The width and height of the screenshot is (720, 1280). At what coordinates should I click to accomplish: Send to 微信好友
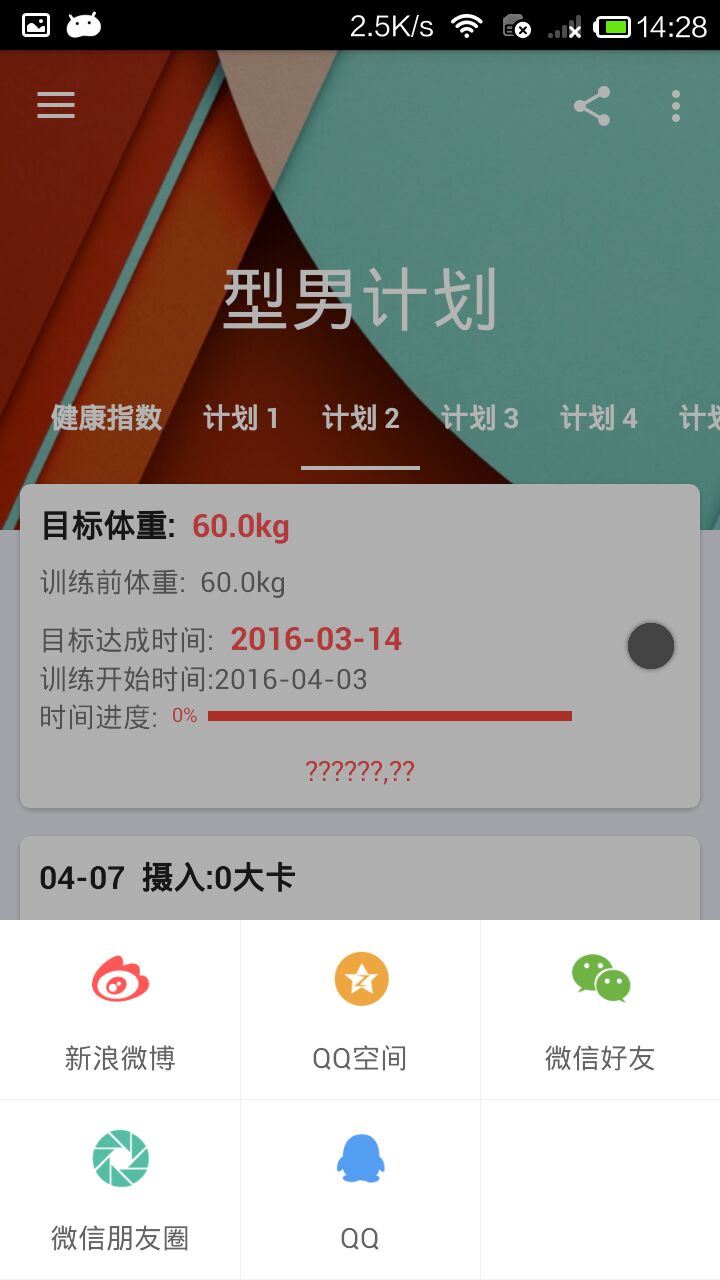[x=600, y=1010]
